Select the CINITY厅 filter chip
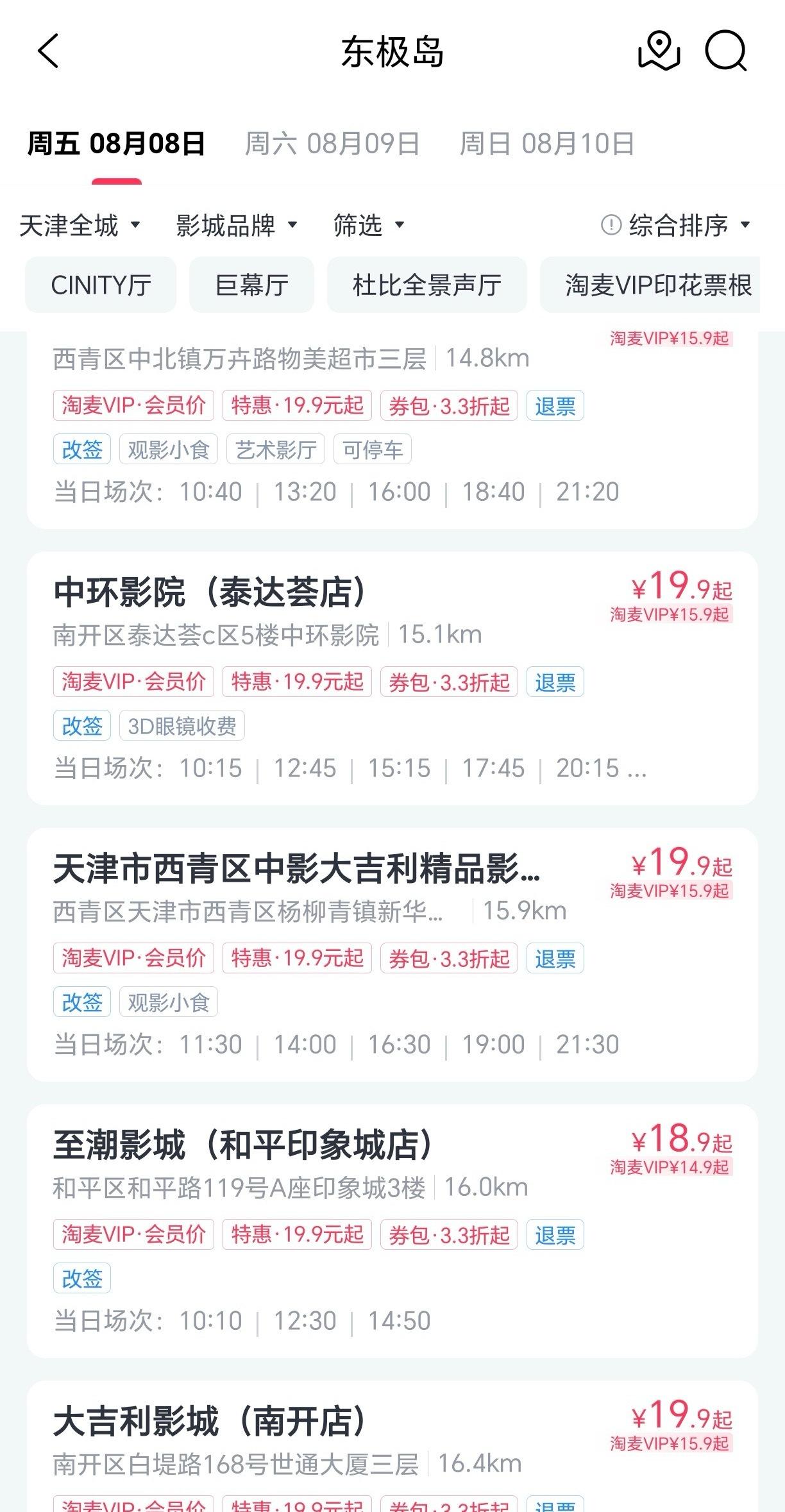Screen dimensions: 785x1512 pyautogui.click(x=101, y=285)
